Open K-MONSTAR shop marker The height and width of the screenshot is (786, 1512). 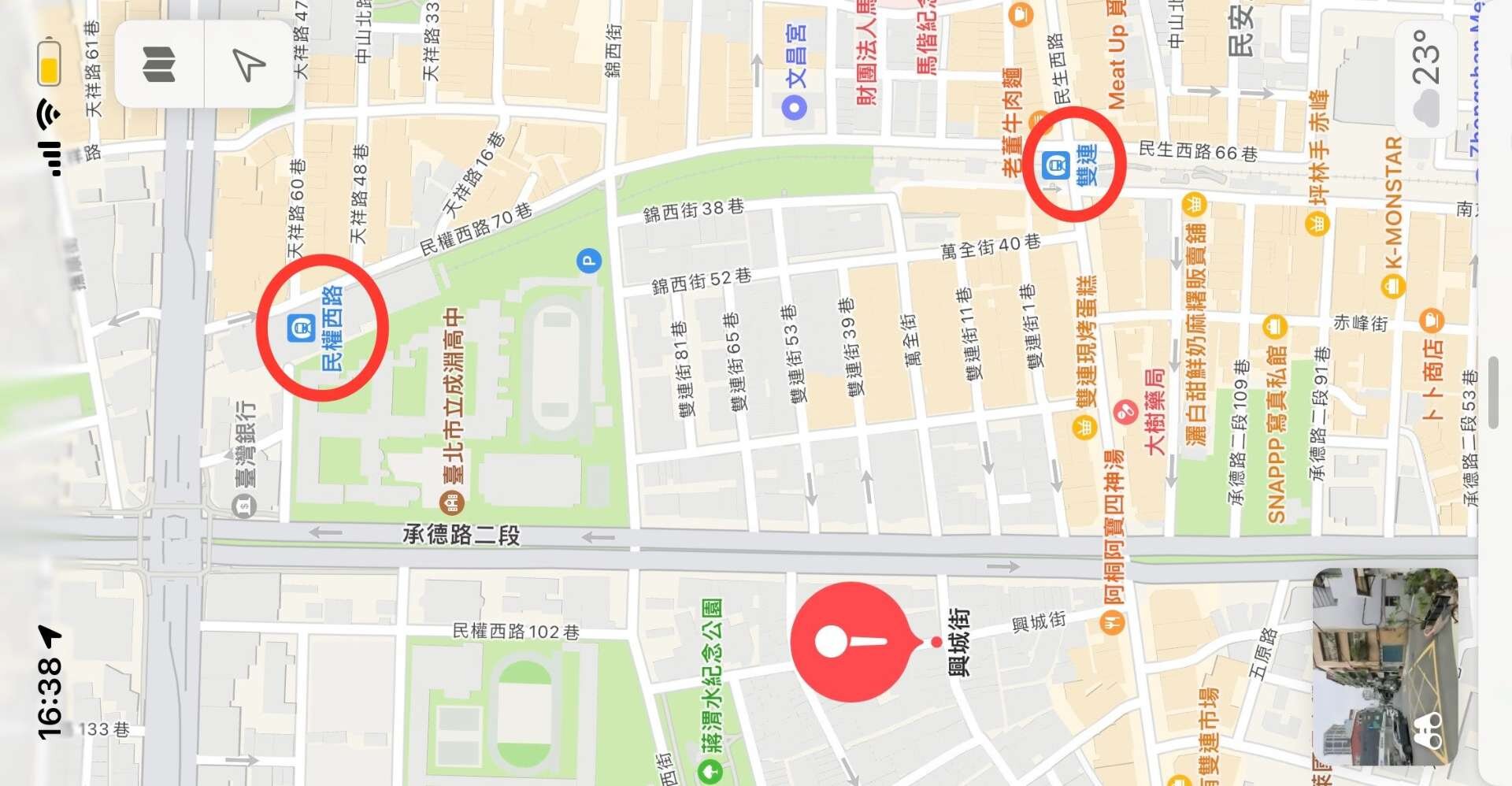click(1394, 286)
